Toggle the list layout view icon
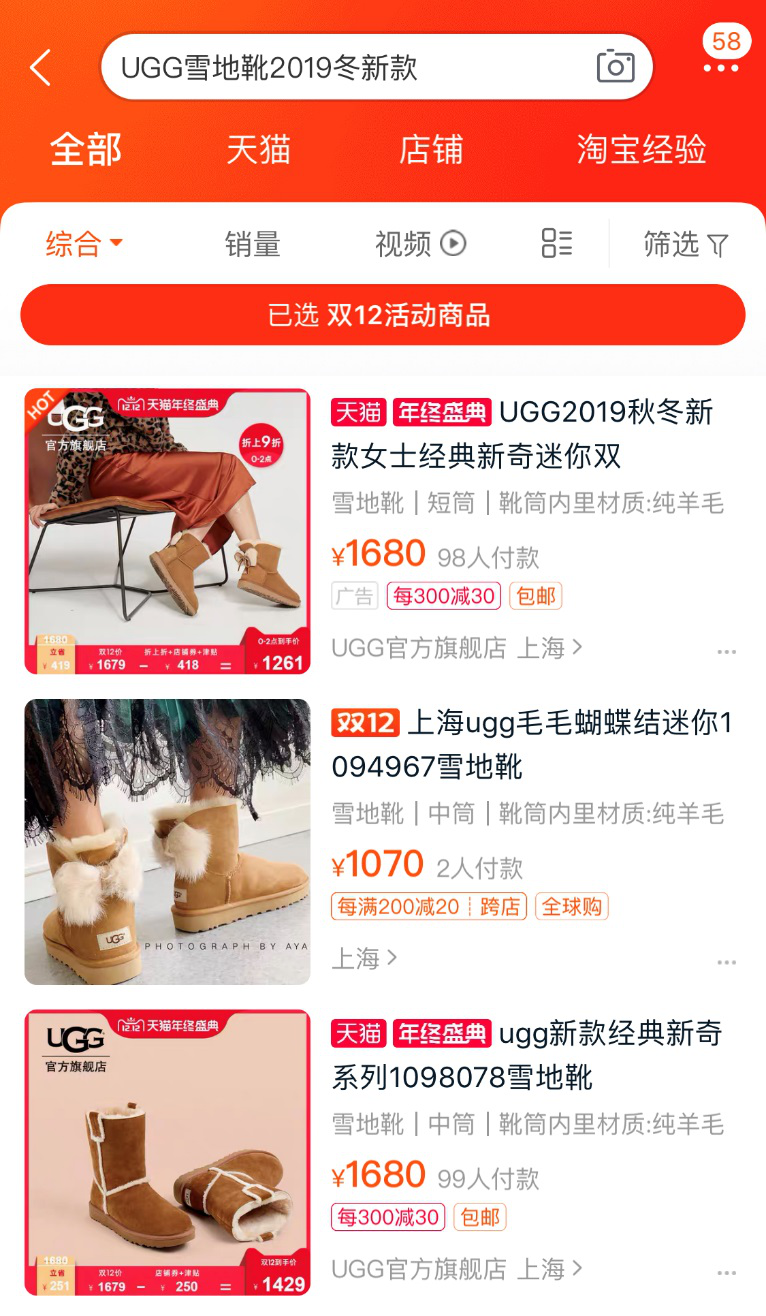The height and width of the screenshot is (1316, 766). pos(557,243)
